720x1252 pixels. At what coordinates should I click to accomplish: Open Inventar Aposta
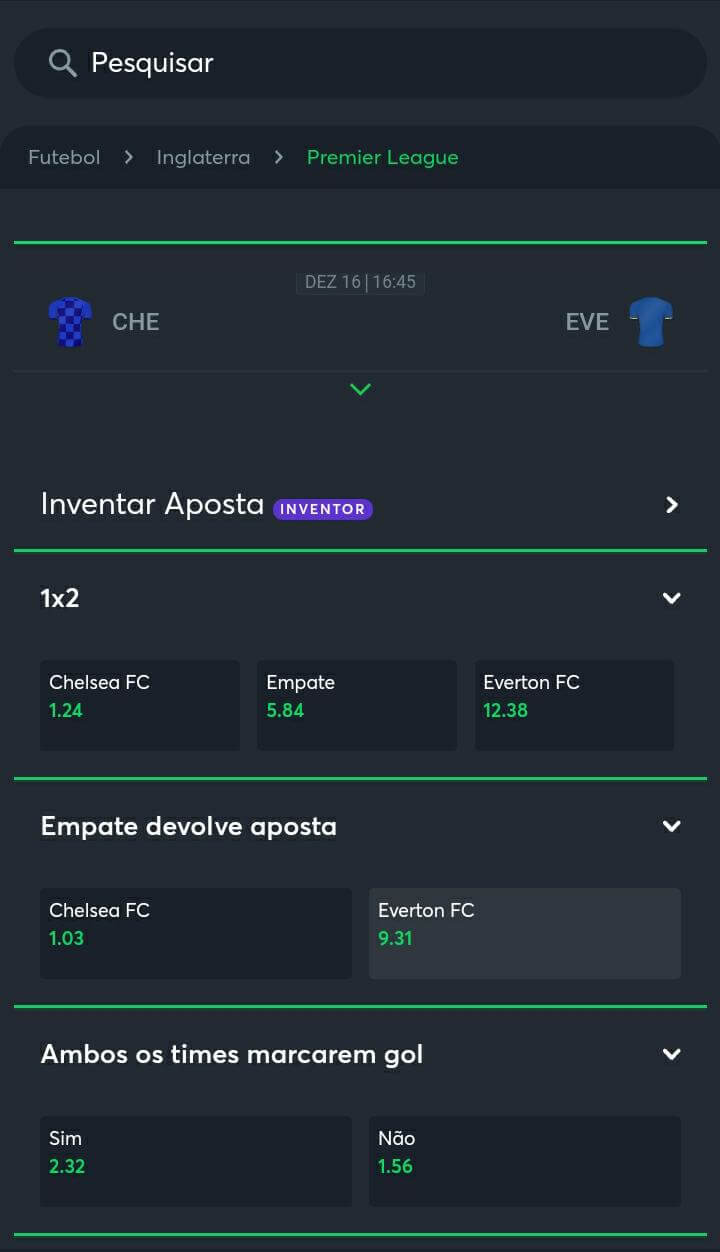click(x=360, y=504)
